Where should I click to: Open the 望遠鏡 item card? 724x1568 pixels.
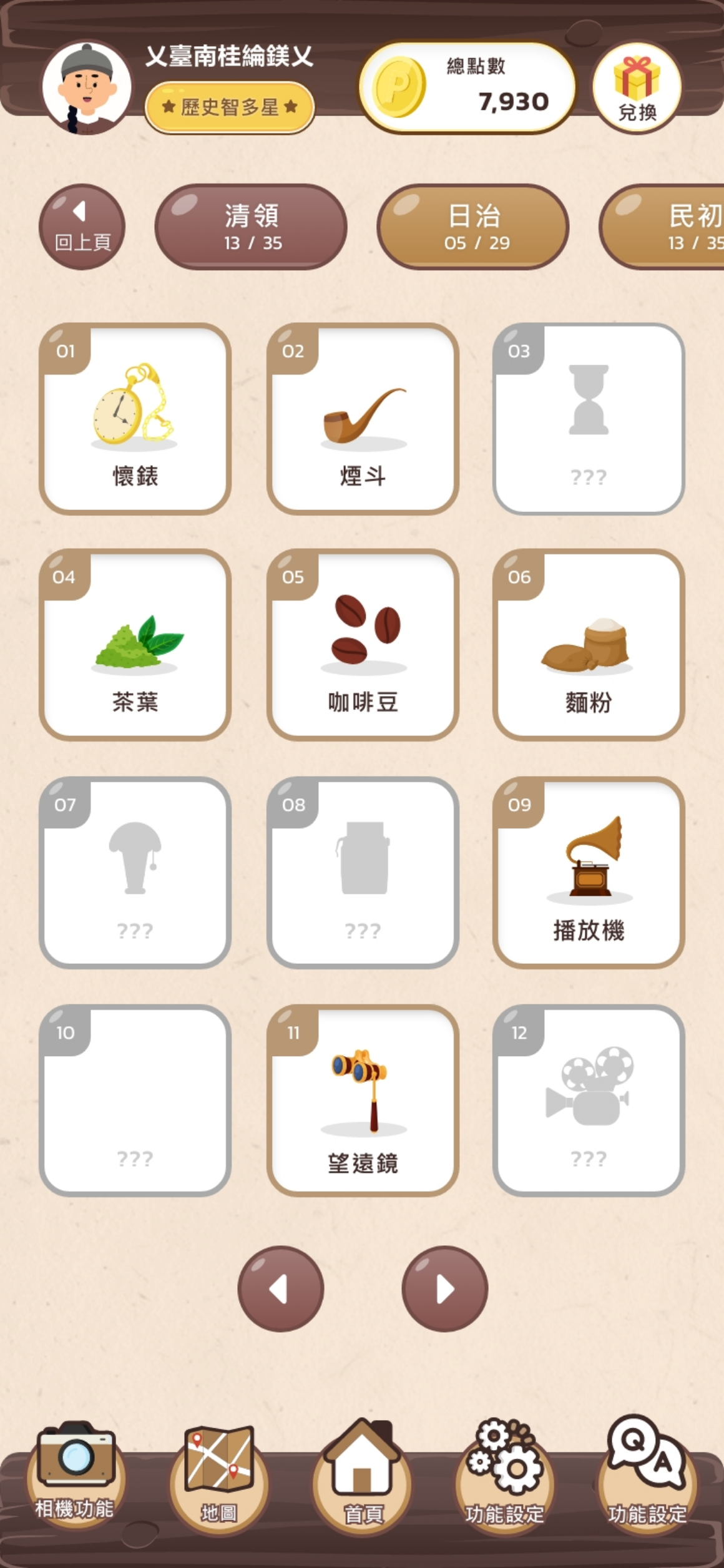click(363, 1100)
